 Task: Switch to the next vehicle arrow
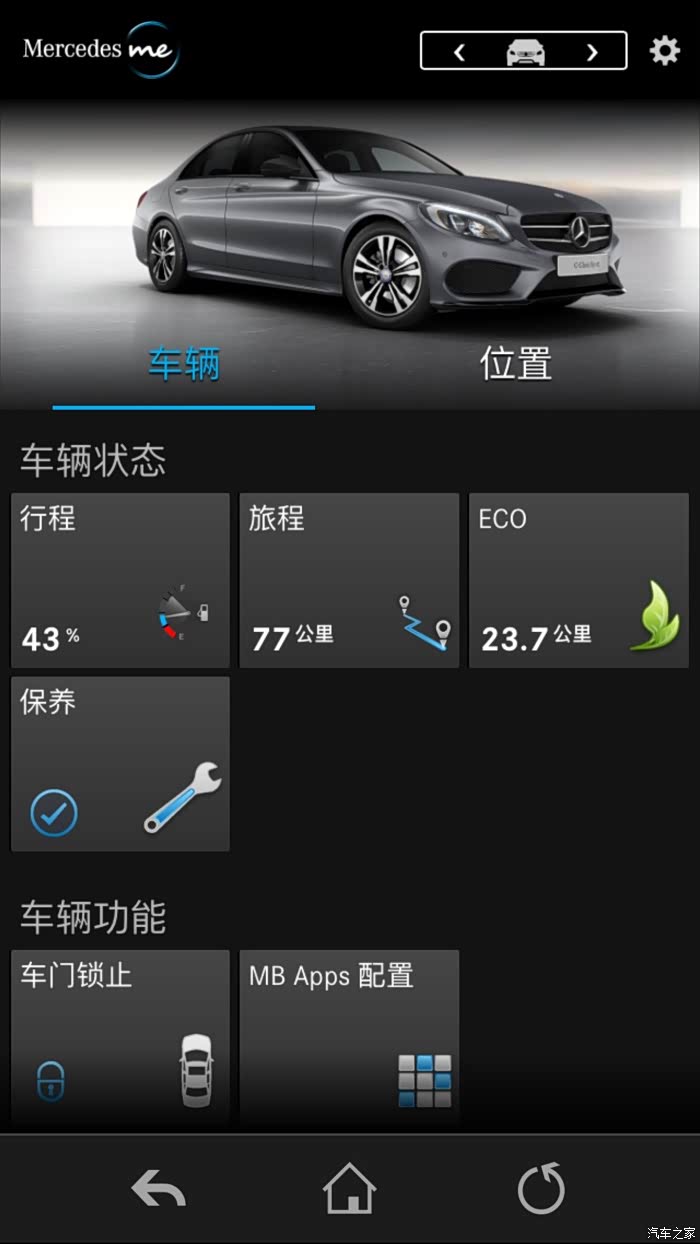[x=592, y=52]
